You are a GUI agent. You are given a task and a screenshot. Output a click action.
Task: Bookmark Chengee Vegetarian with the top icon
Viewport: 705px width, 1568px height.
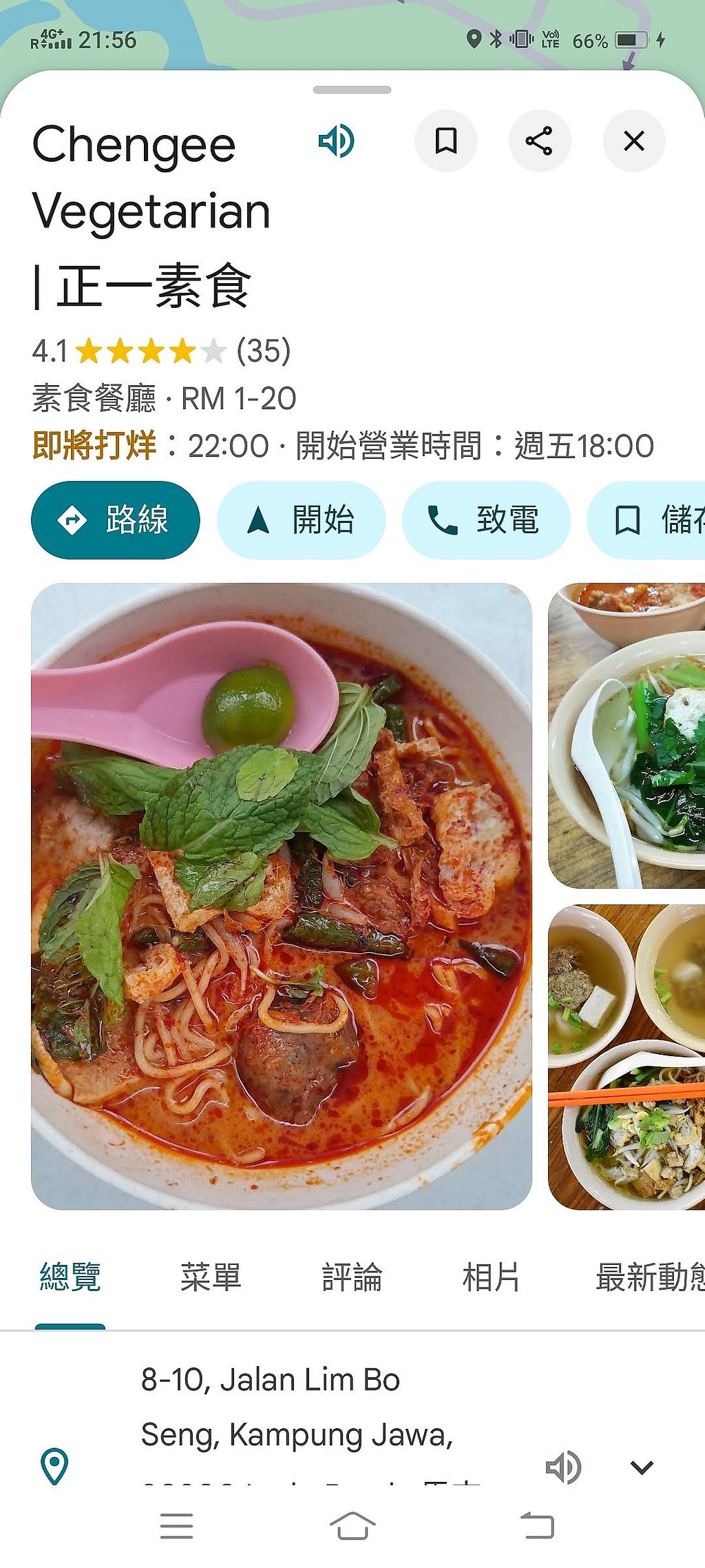(445, 141)
